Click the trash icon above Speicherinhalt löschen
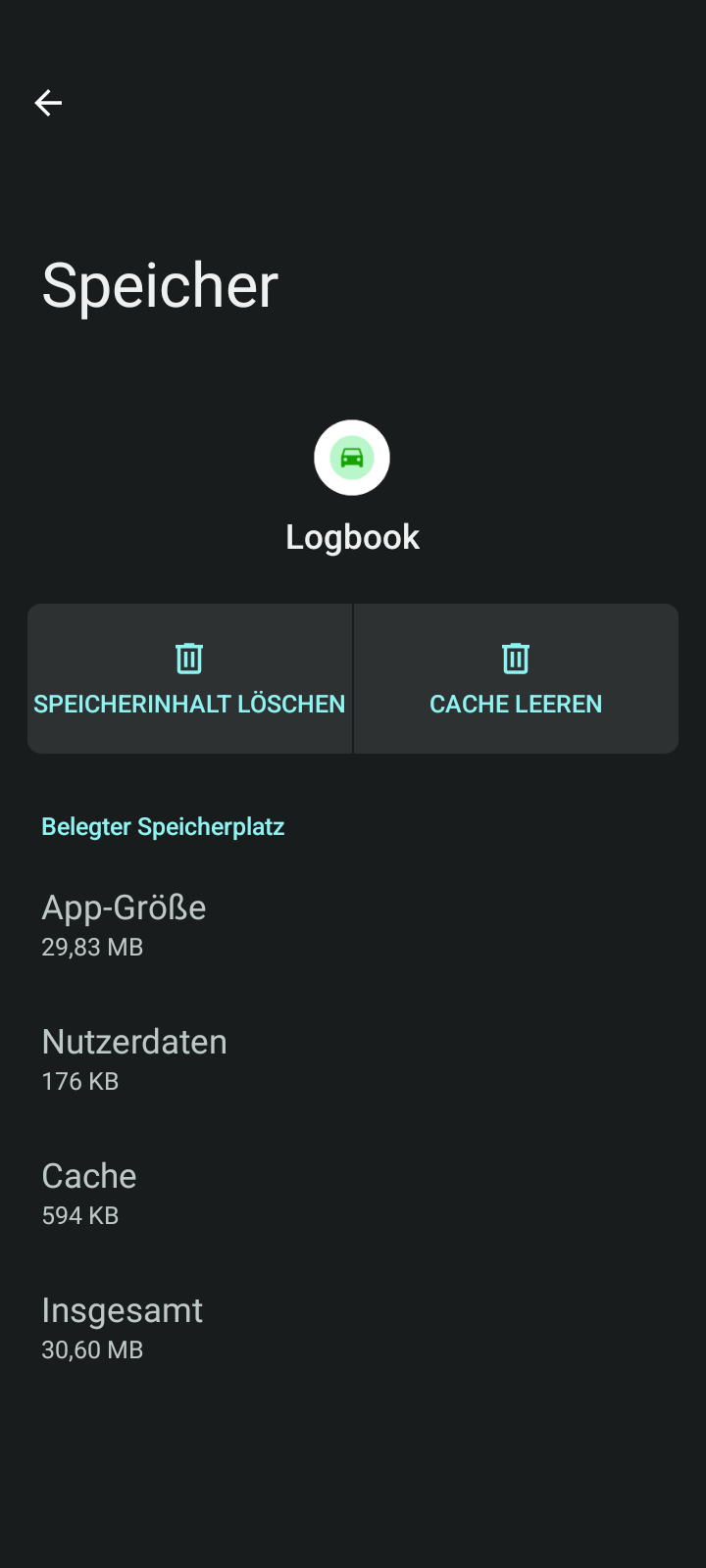 click(x=189, y=658)
